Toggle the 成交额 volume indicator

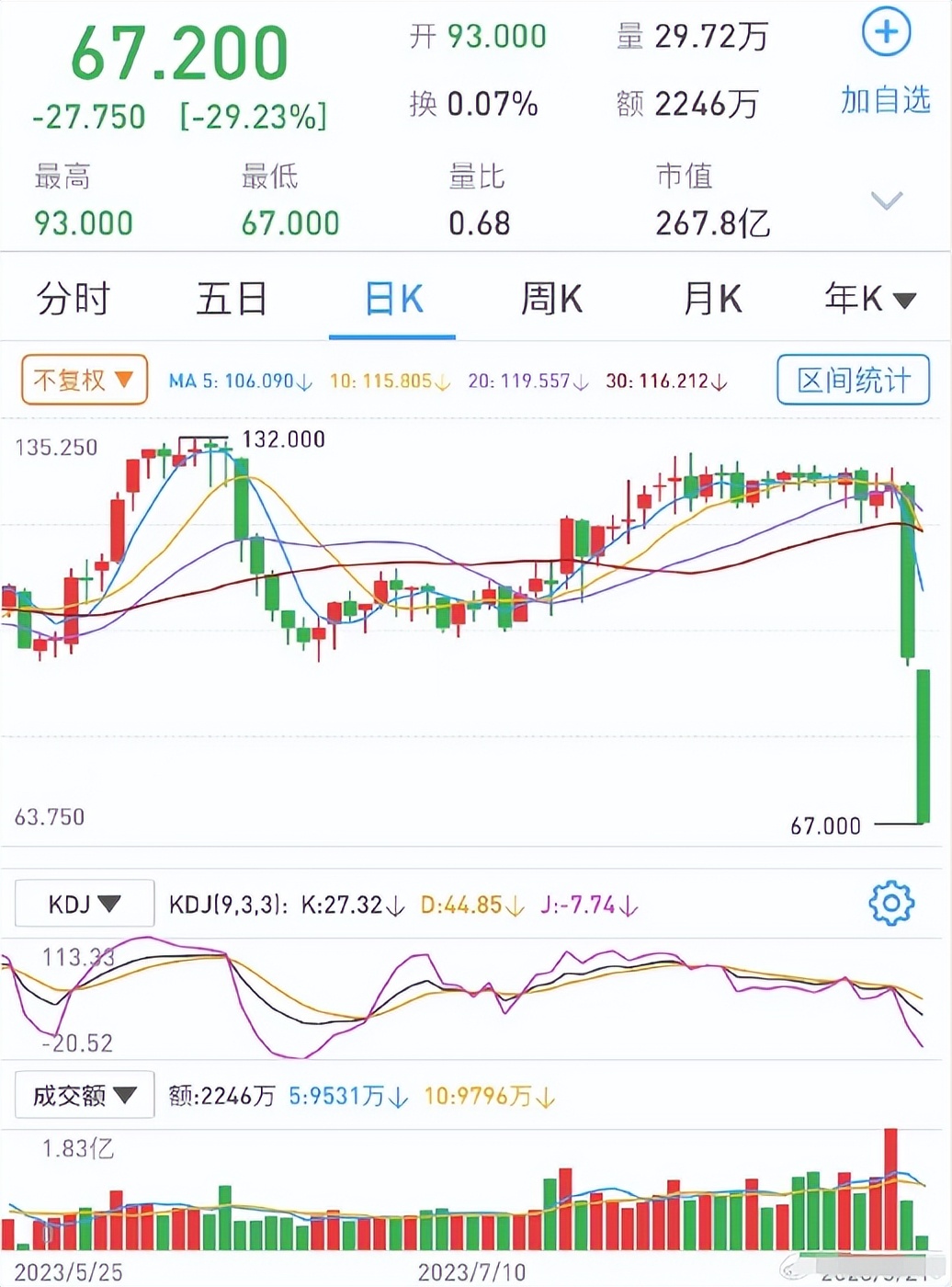pyautogui.click(x=85, y=1095)
